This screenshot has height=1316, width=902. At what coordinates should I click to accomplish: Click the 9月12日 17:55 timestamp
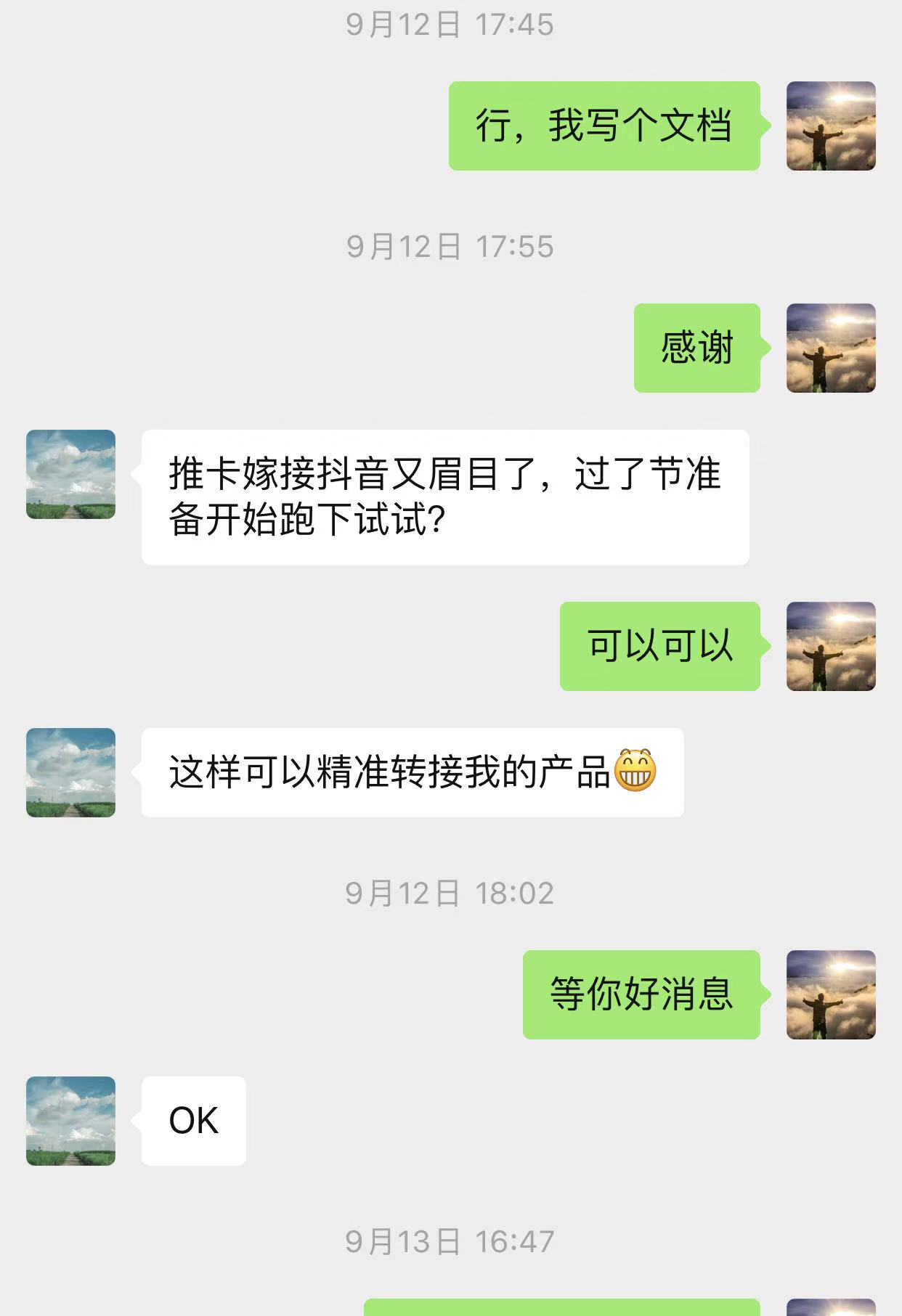450,247
